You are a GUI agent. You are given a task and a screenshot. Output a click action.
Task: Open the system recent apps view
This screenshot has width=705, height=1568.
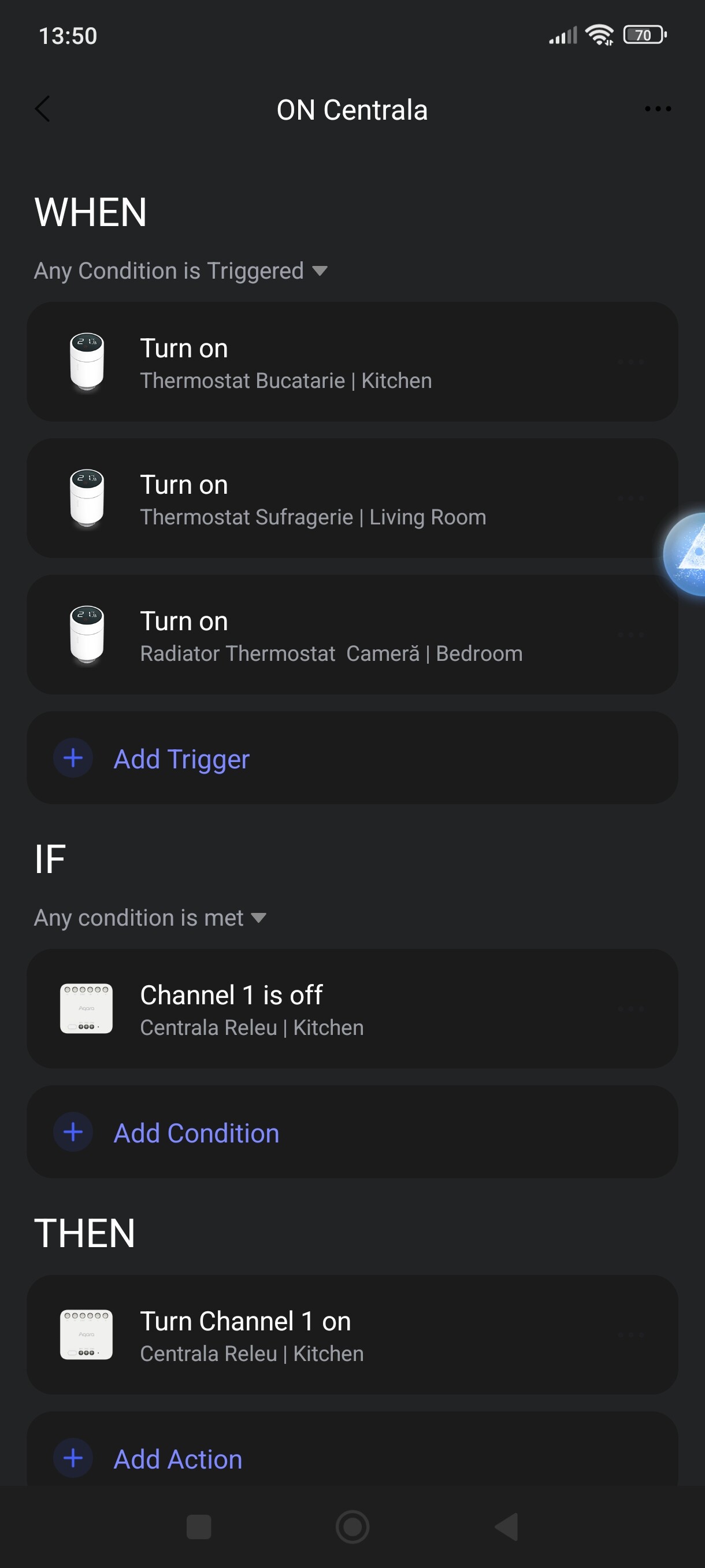coord(199,1526)
